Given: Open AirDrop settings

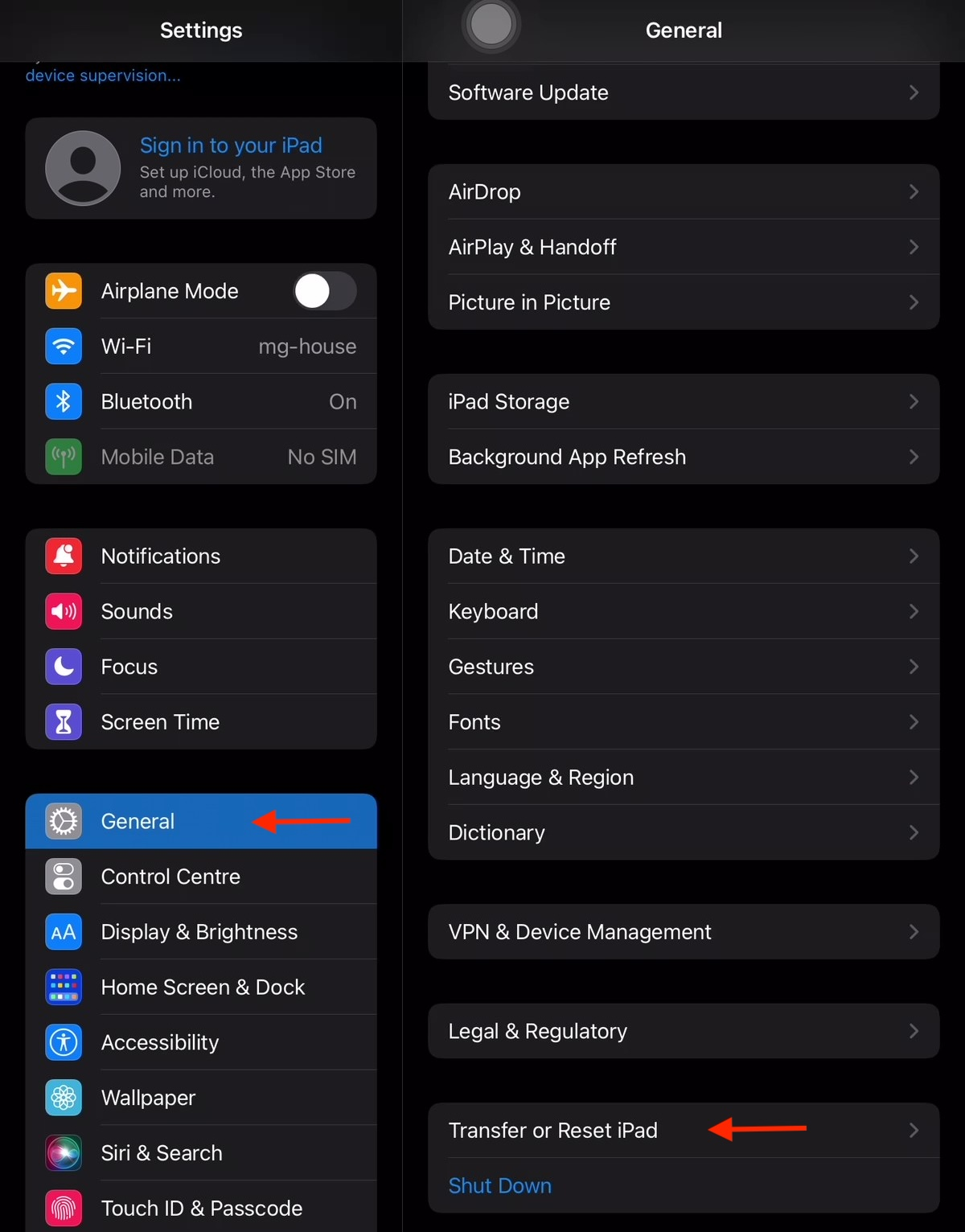Looking at the screenshot, I should tap(684, 192).
